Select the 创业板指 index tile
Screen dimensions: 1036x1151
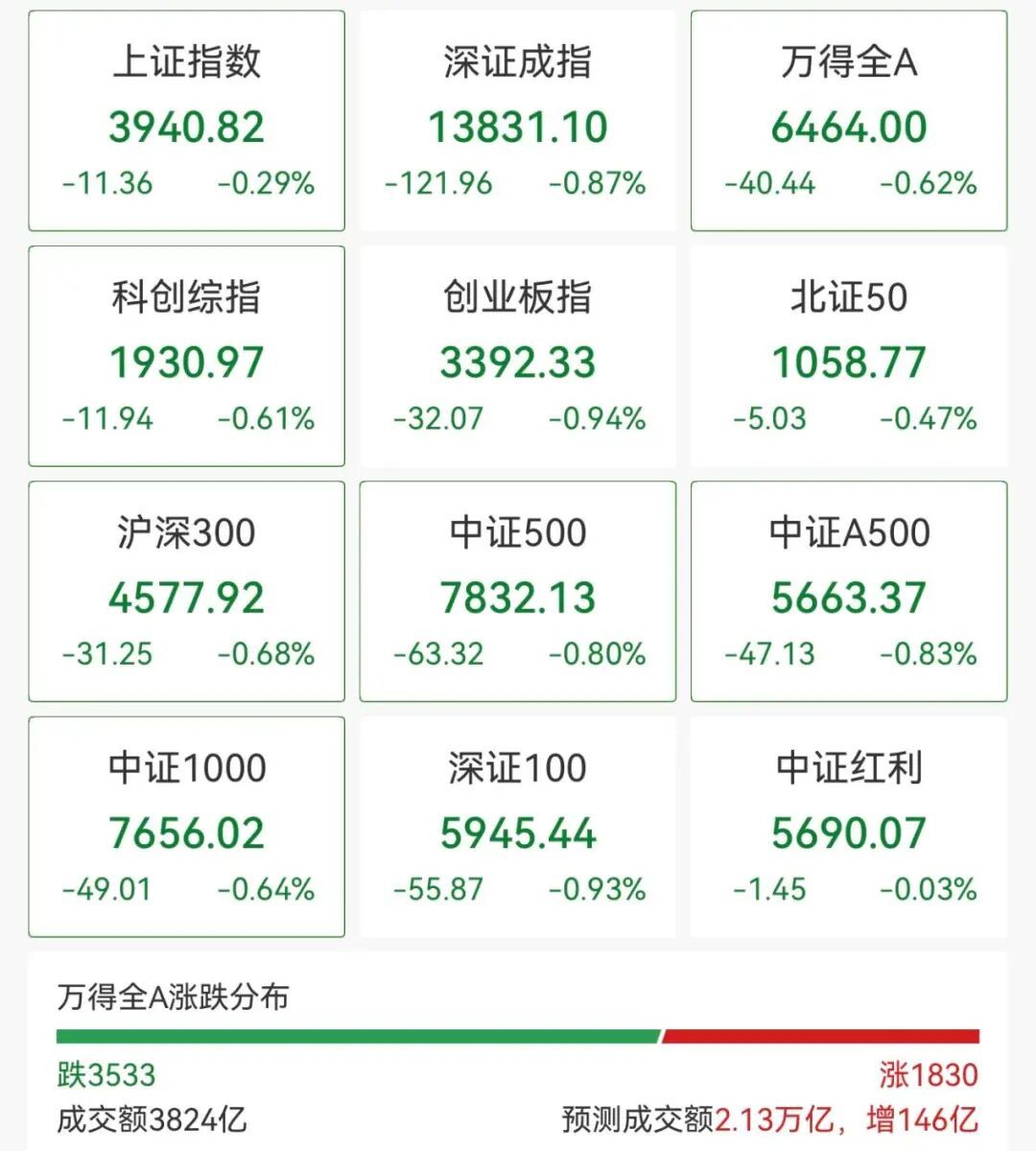[x=518, y=356]
